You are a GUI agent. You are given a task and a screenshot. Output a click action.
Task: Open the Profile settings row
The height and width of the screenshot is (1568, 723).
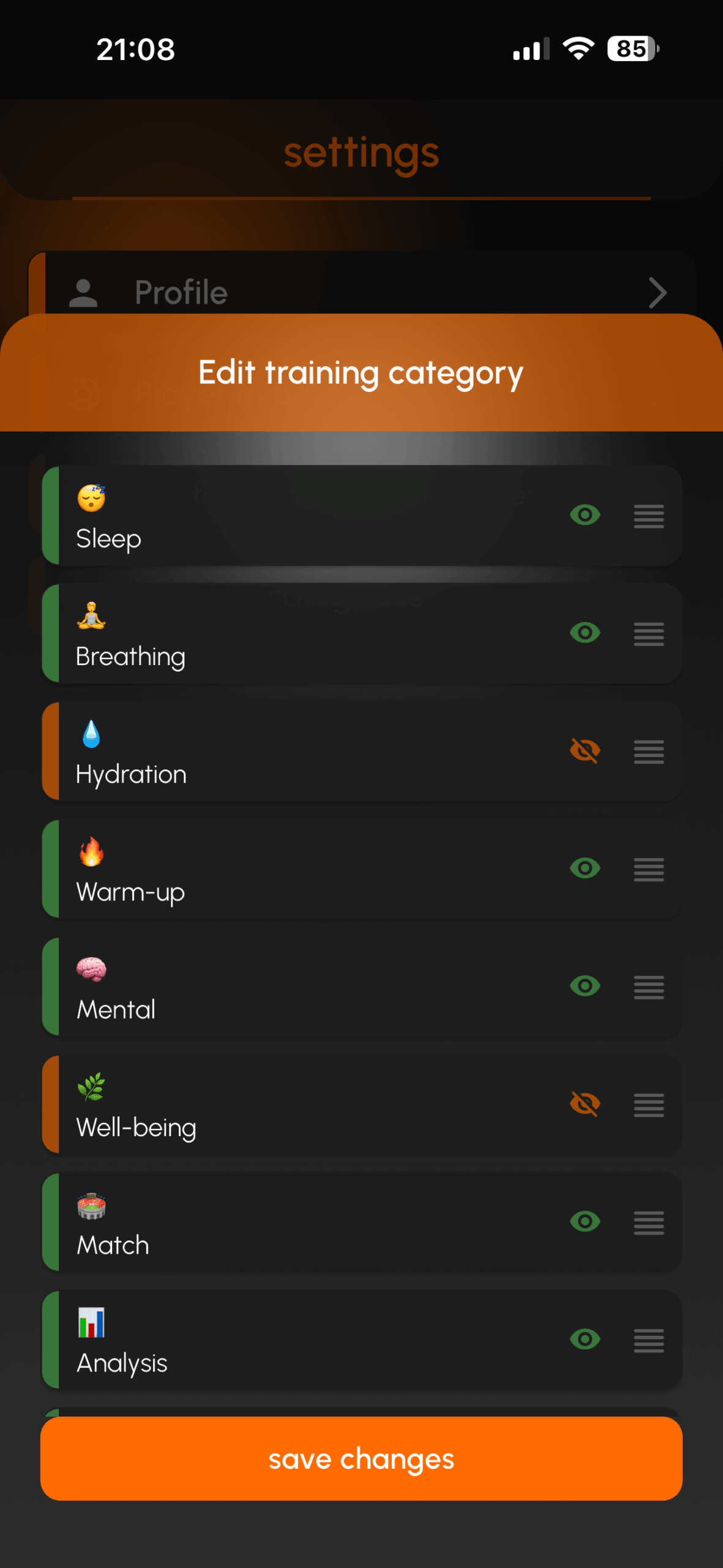tap(361, 288)
